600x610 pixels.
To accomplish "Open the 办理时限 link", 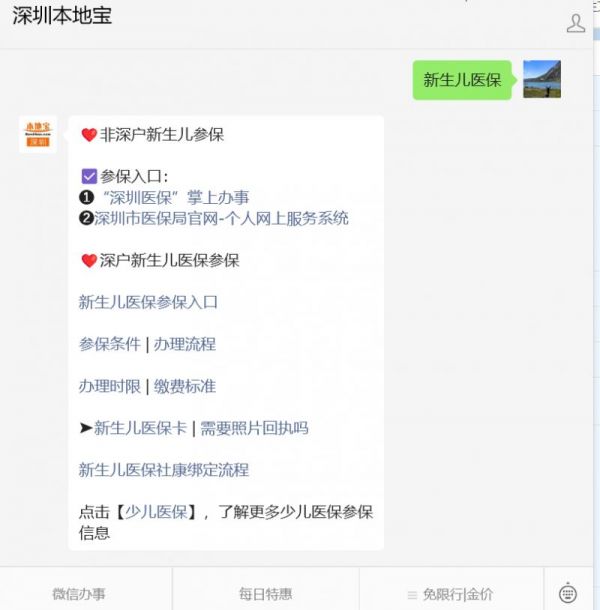I will [110, 386].
